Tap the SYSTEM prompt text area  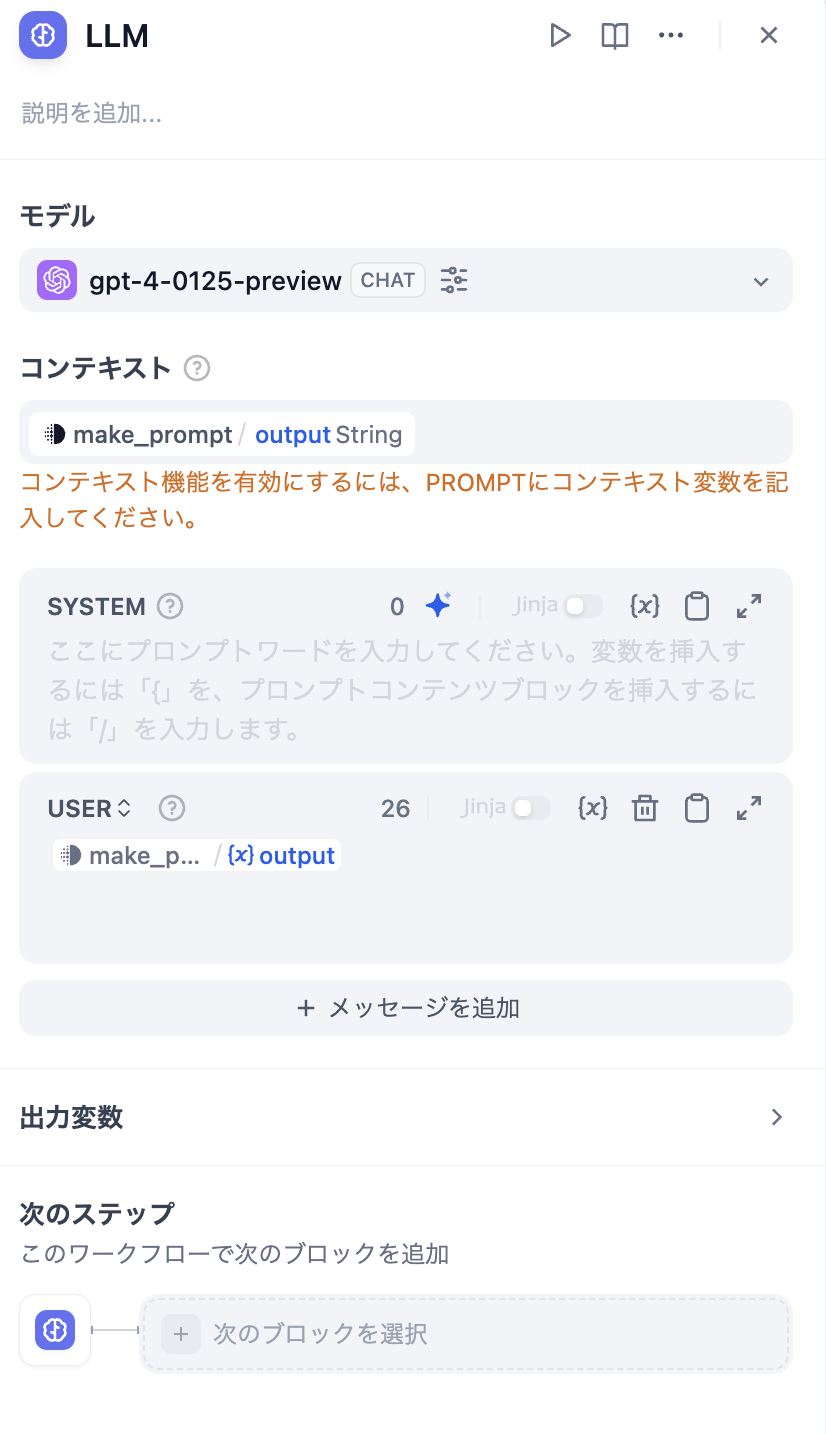[400, 690]
